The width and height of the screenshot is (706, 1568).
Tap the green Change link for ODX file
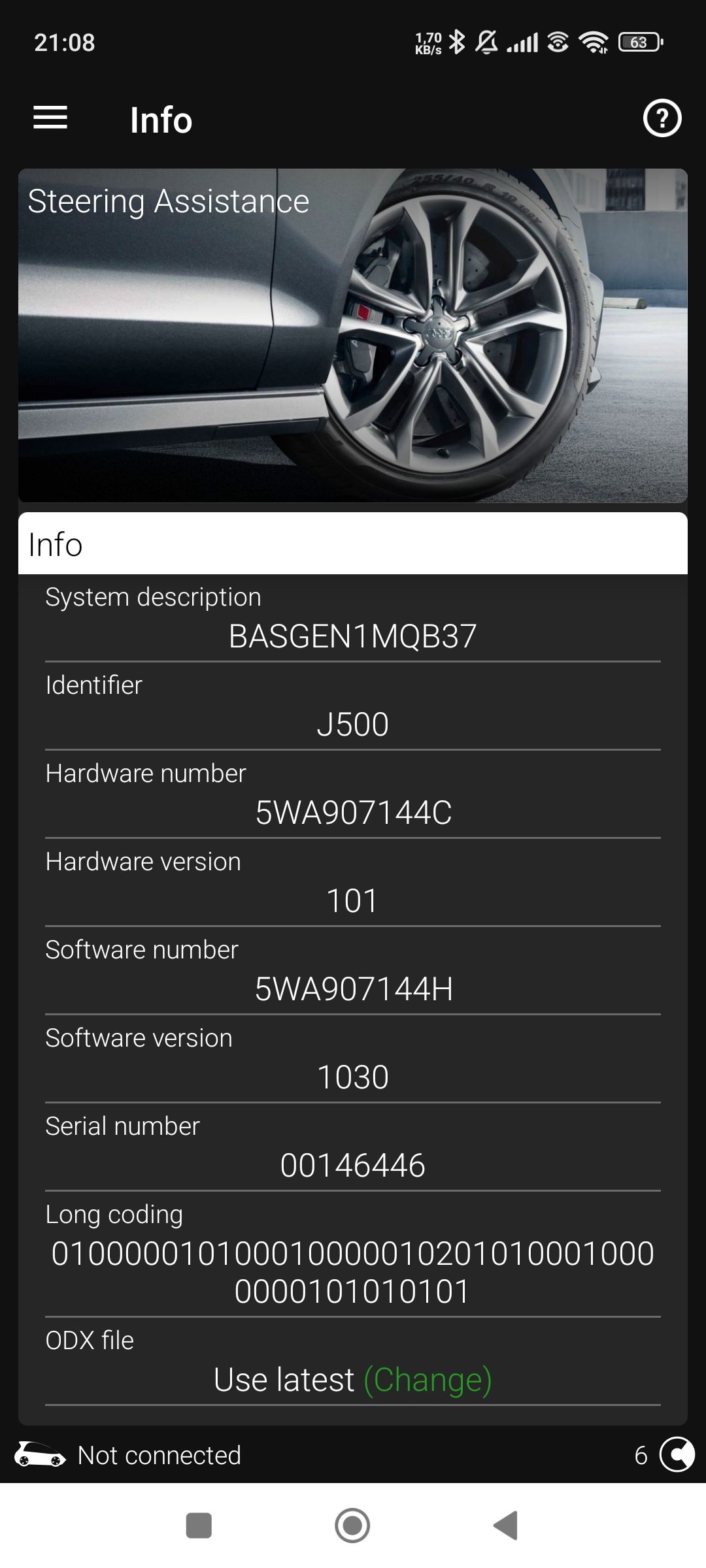(x=428, y=1379)
